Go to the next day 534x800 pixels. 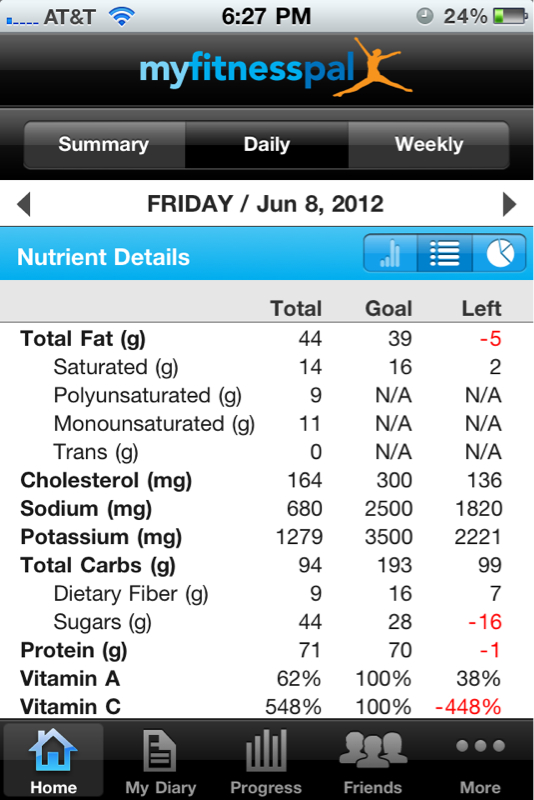(509, 204)
